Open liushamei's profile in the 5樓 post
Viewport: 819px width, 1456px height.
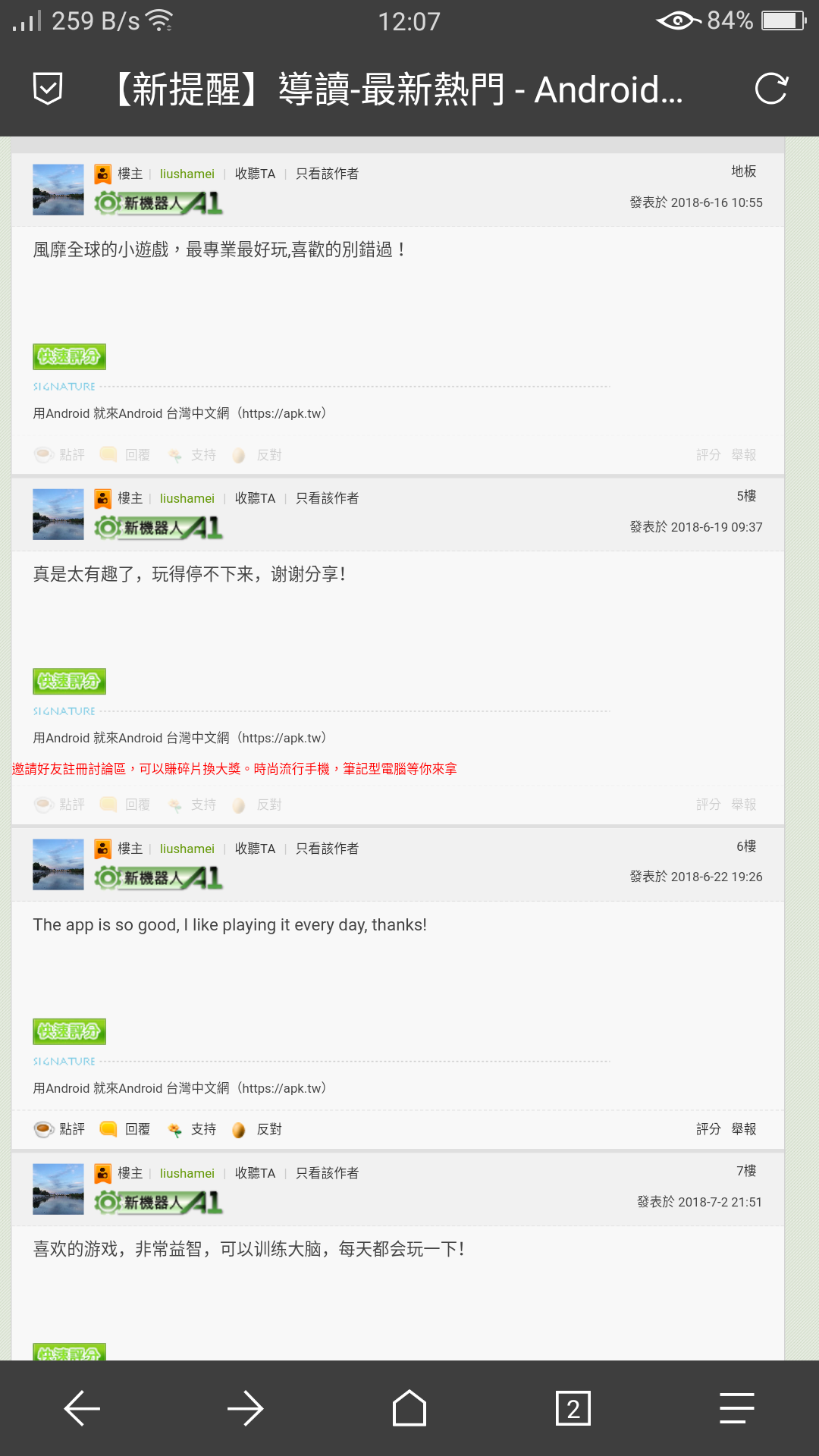[x=187, y=498]
